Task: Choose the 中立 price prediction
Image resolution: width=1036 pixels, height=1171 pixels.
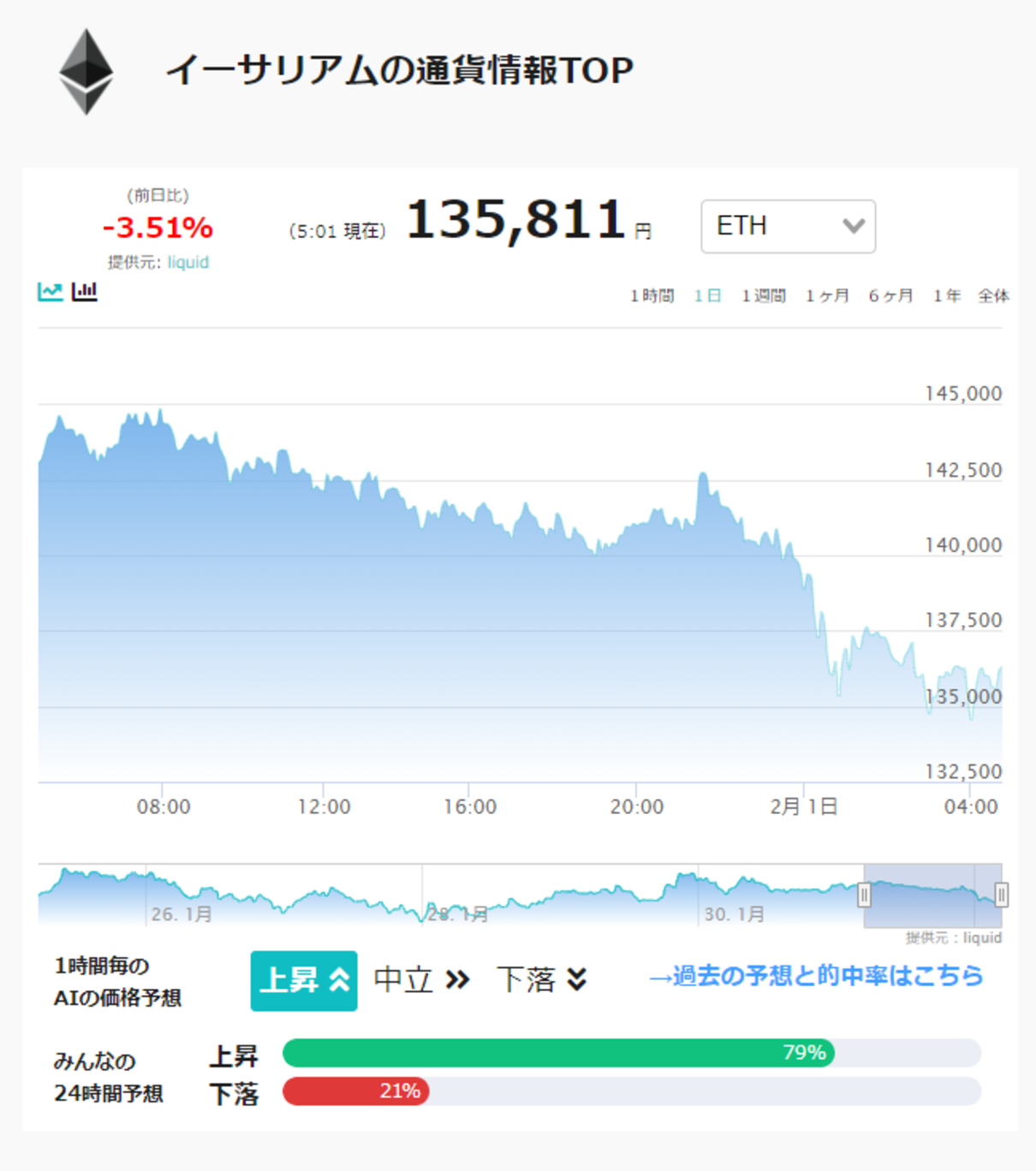Action: 422,980
